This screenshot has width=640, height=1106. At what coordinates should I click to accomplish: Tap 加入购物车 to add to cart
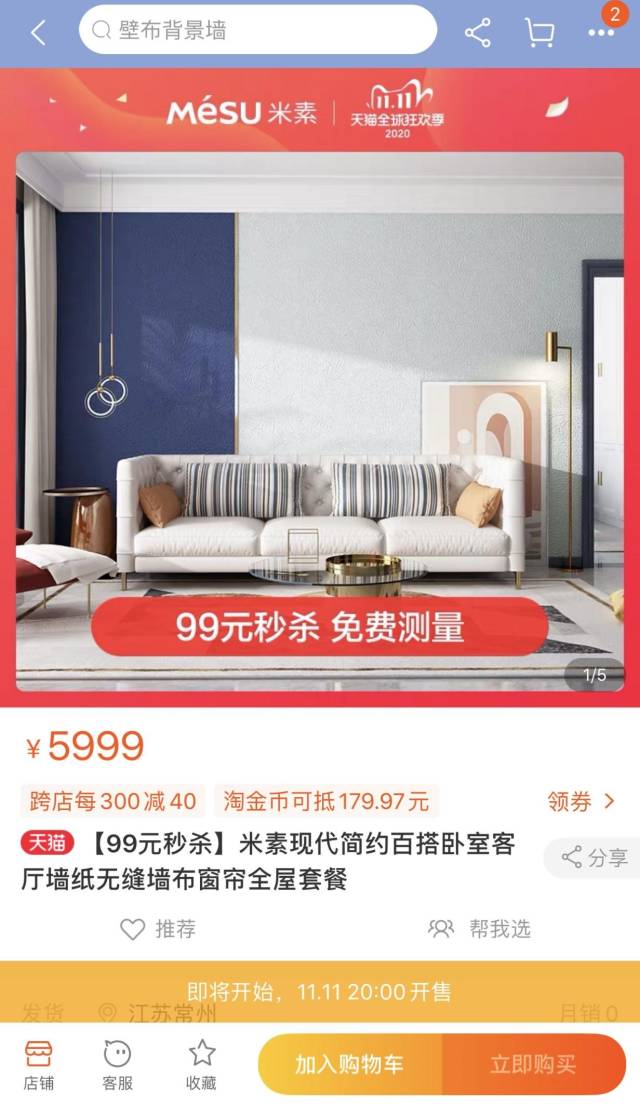349,1064
